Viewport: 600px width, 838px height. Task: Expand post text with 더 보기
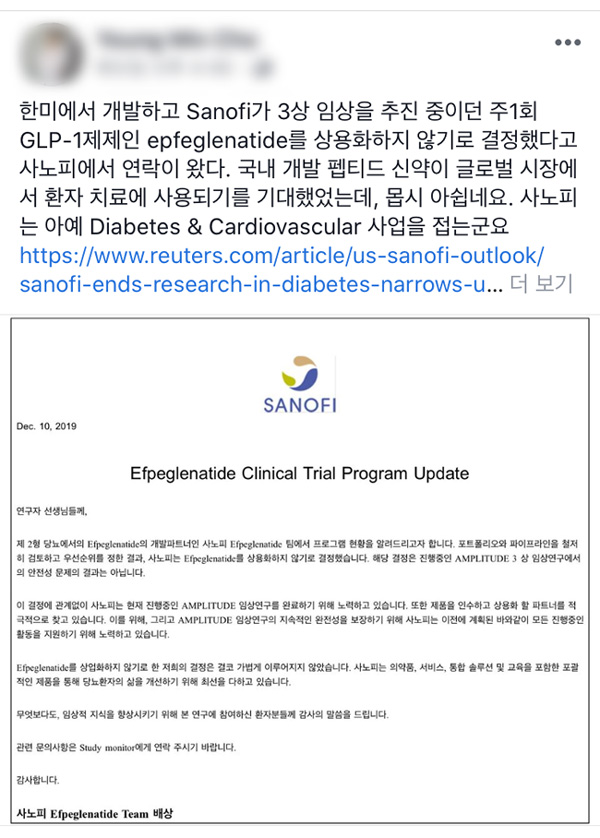pyautogui.click(x=541, y=284)
